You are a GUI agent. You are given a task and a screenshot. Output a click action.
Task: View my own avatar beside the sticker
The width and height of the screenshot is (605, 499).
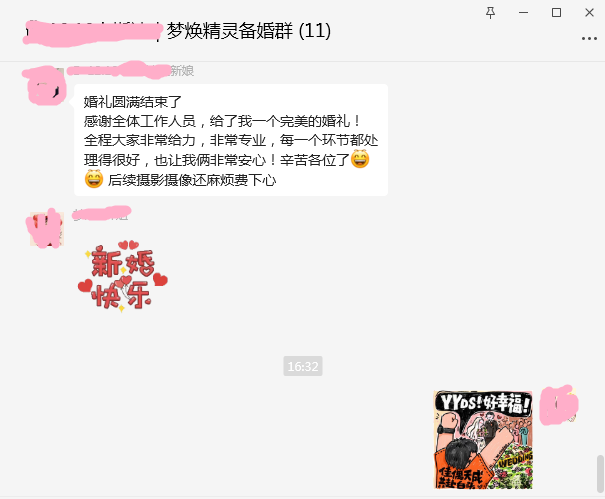[559, 404]
